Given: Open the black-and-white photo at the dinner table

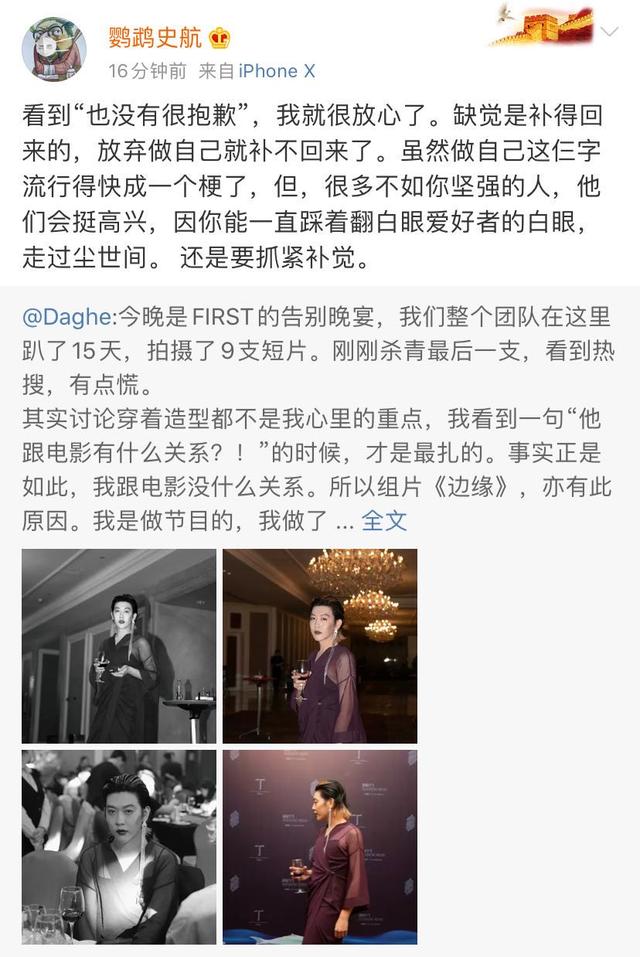Looking at the screenshot, I should pos(119,846).
